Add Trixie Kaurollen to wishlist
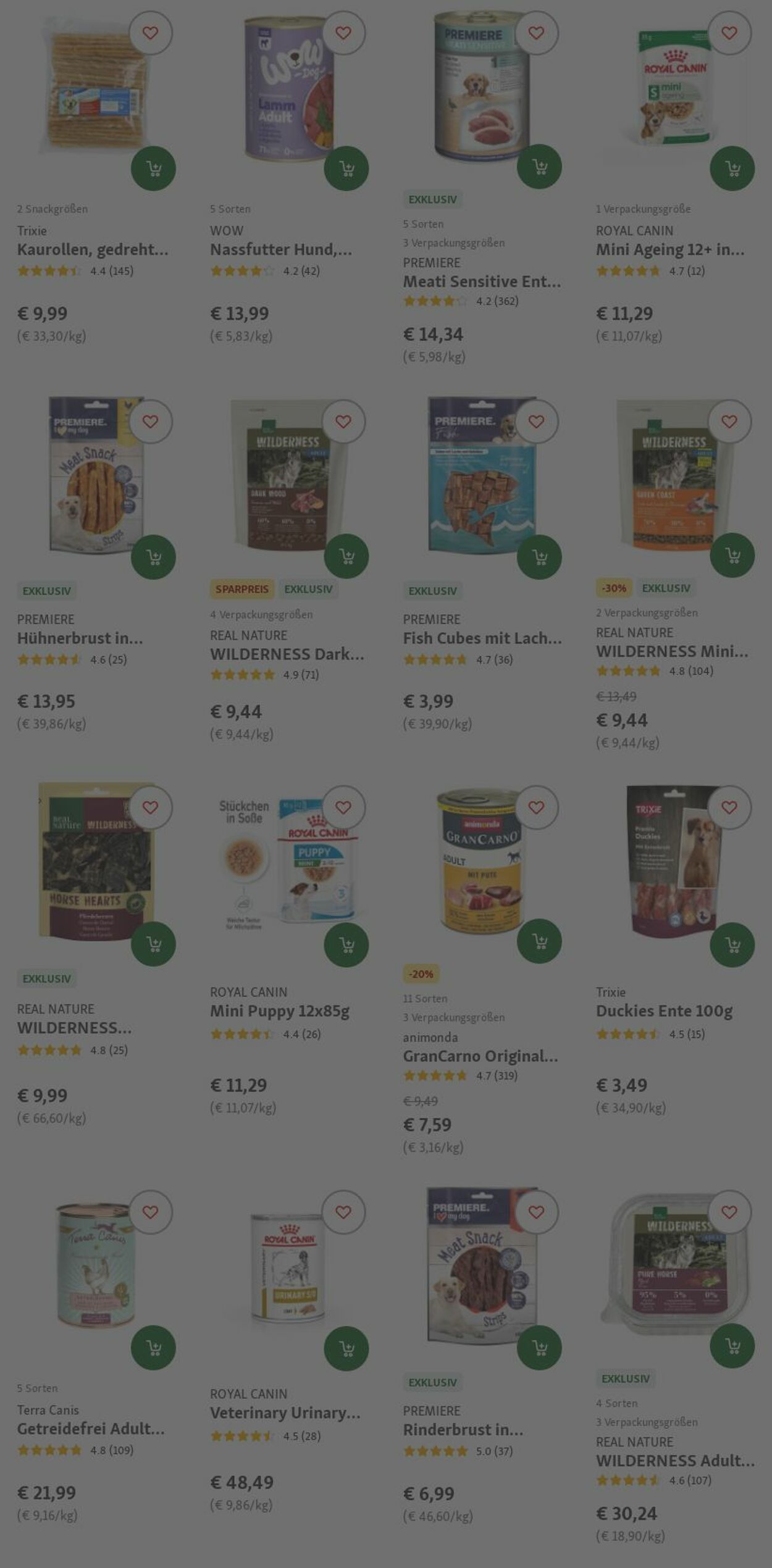772x1568 pixels. (x=150, y=33)
